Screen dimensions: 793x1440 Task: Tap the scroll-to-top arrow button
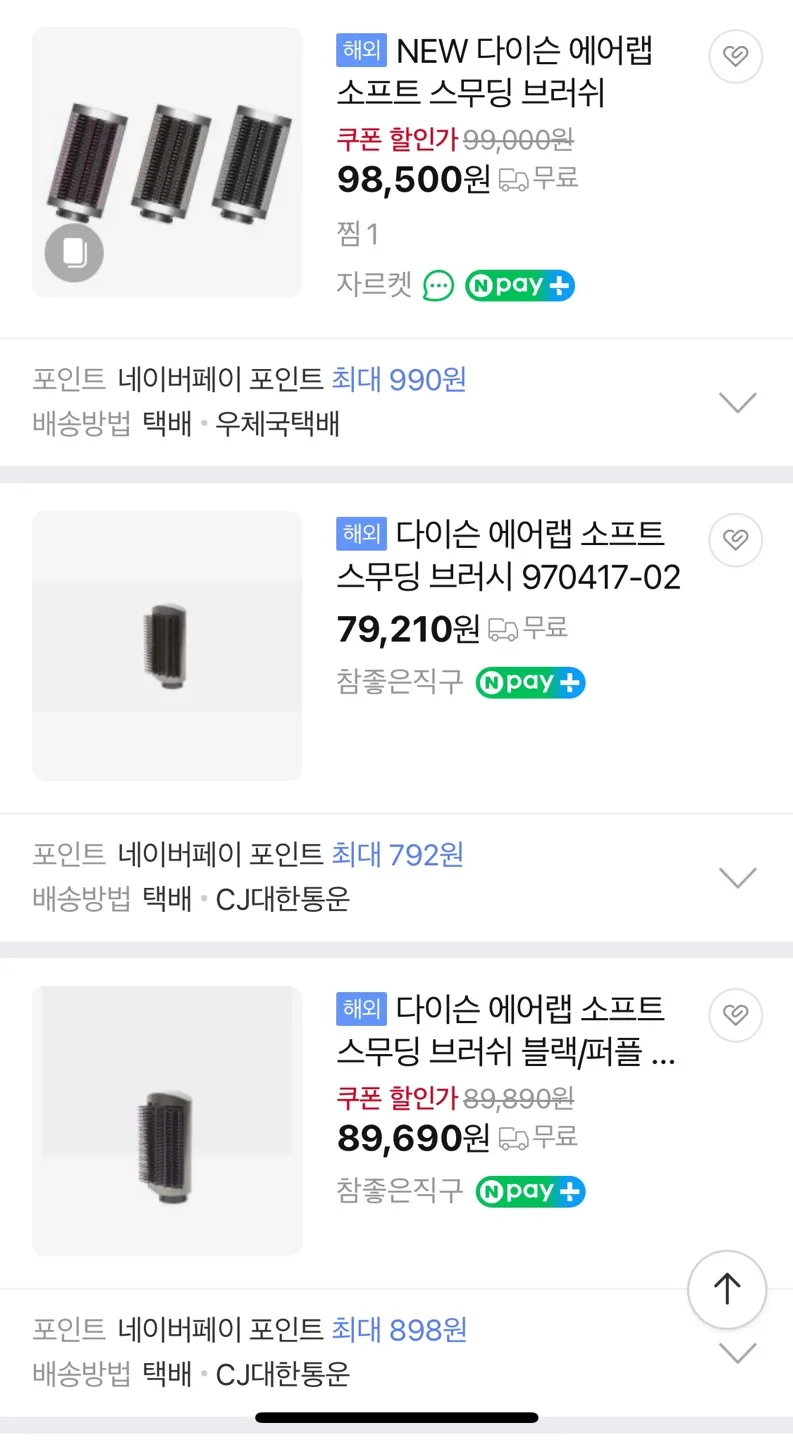pos(727,1290)
